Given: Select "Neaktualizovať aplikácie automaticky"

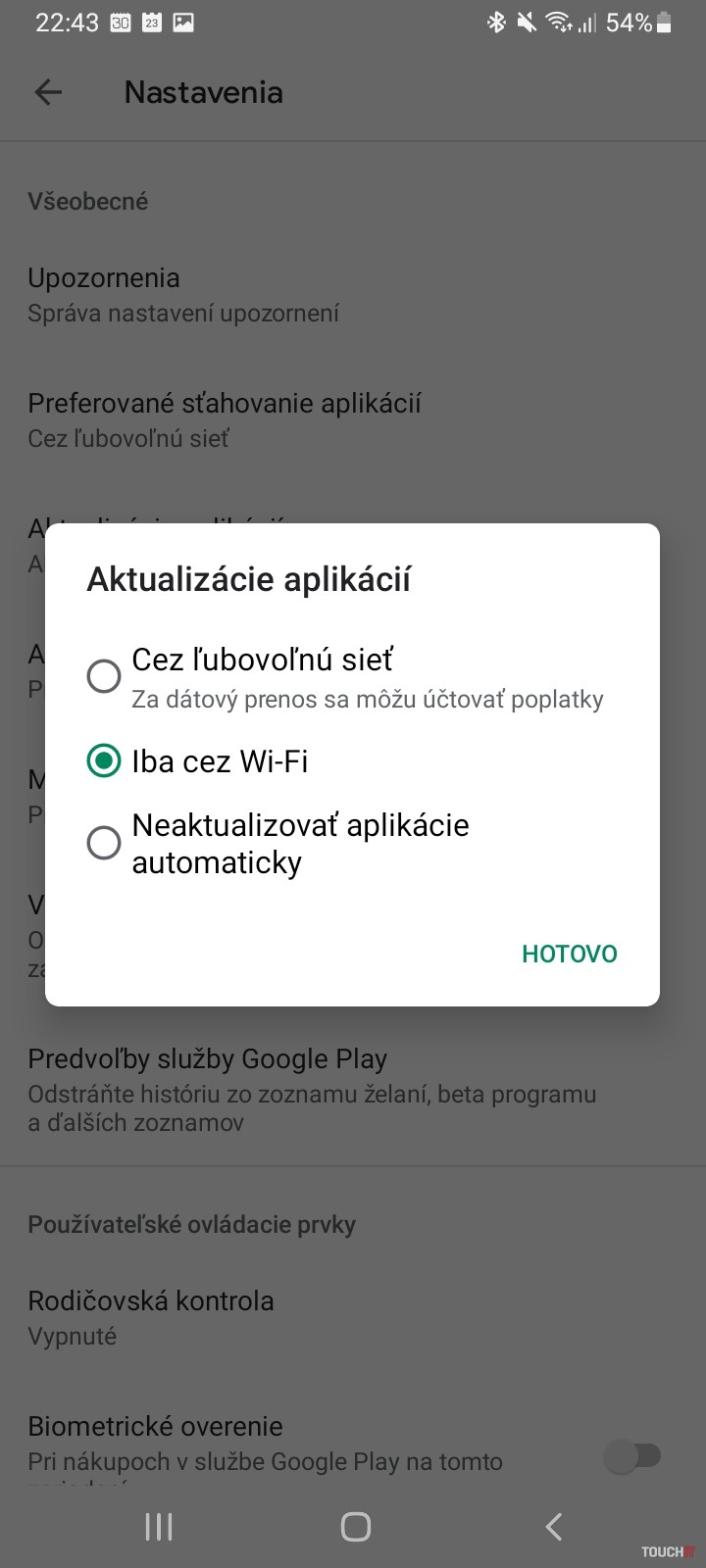Looking at the screenshot, I should [x=104, y=843].
